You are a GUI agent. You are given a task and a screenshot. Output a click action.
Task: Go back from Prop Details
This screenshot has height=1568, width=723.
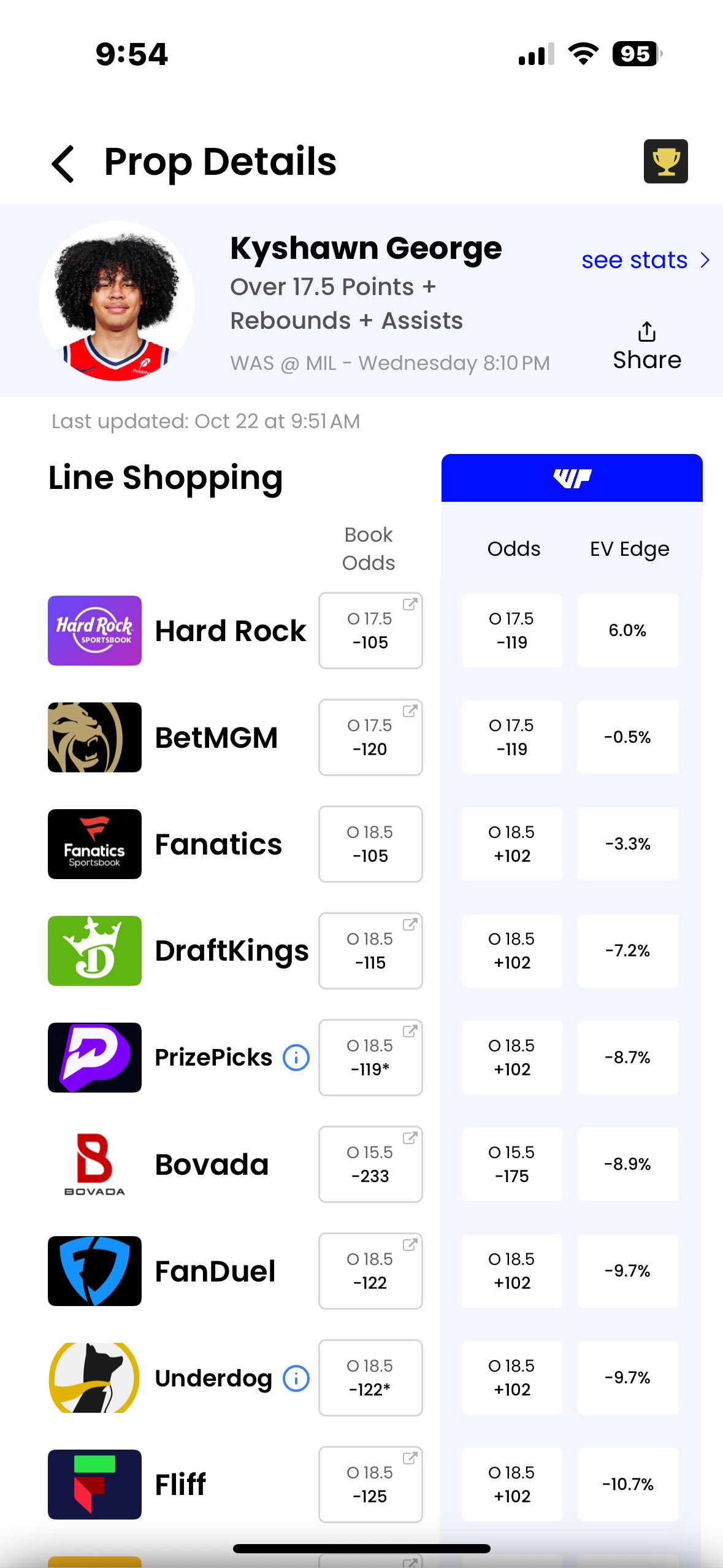coord(63,163)
